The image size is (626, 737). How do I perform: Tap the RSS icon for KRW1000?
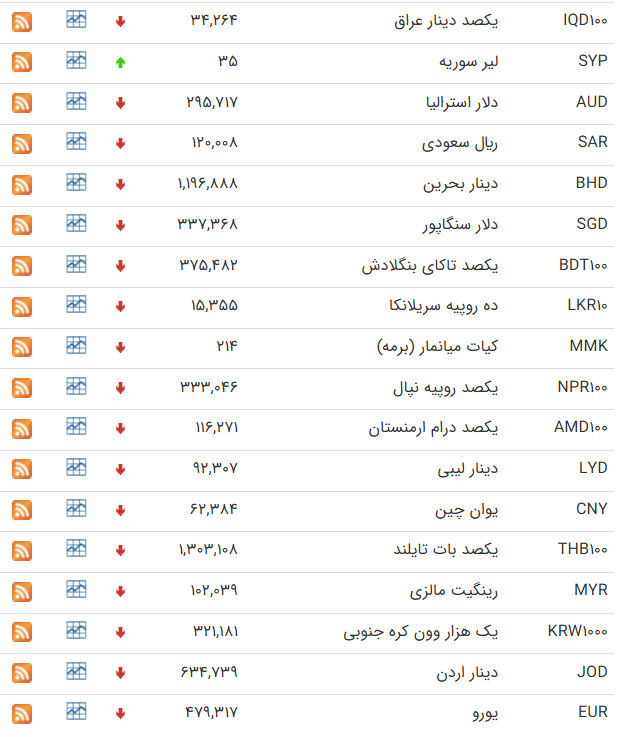point(22,632)
